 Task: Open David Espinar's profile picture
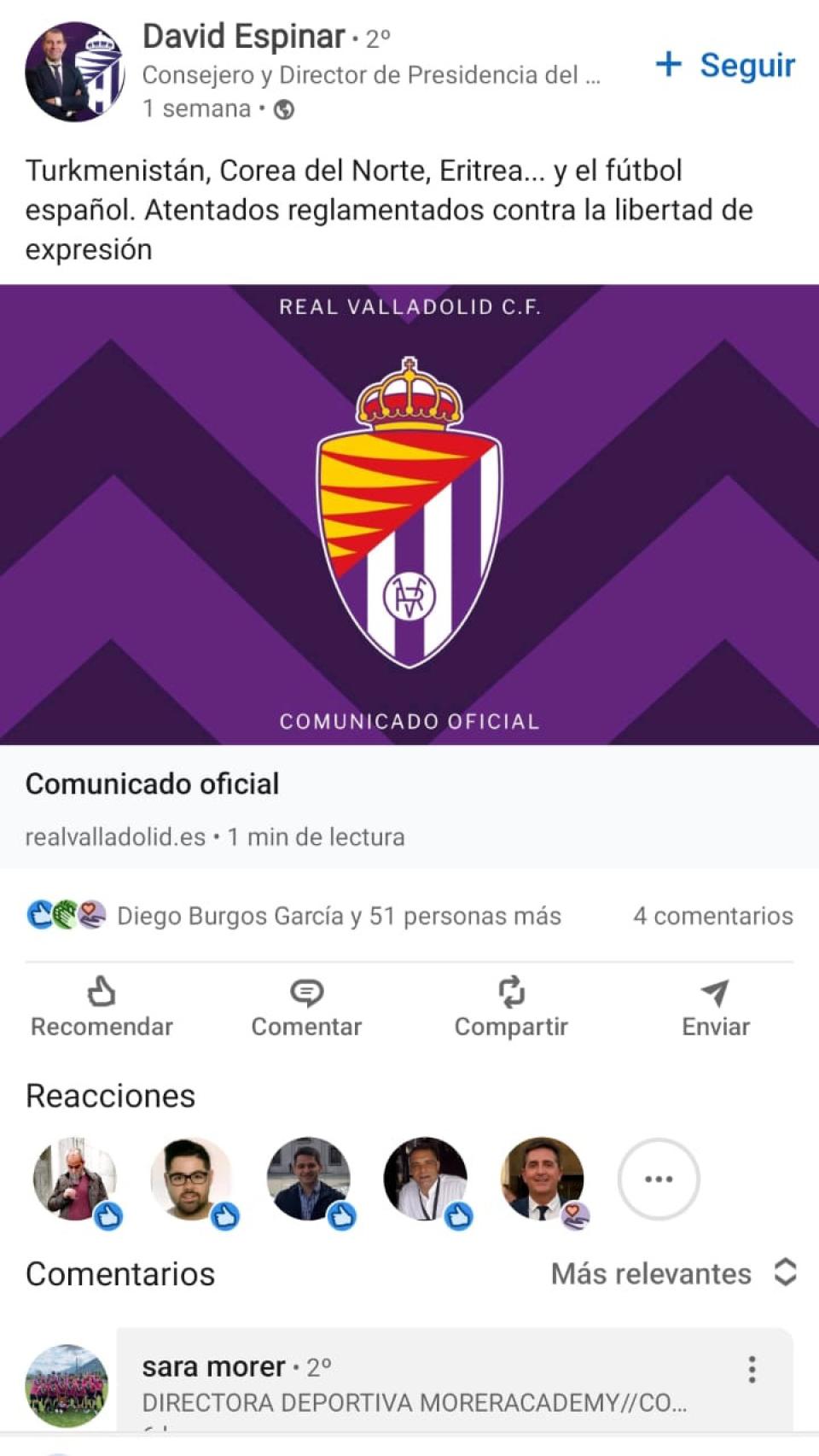[74, 71]
